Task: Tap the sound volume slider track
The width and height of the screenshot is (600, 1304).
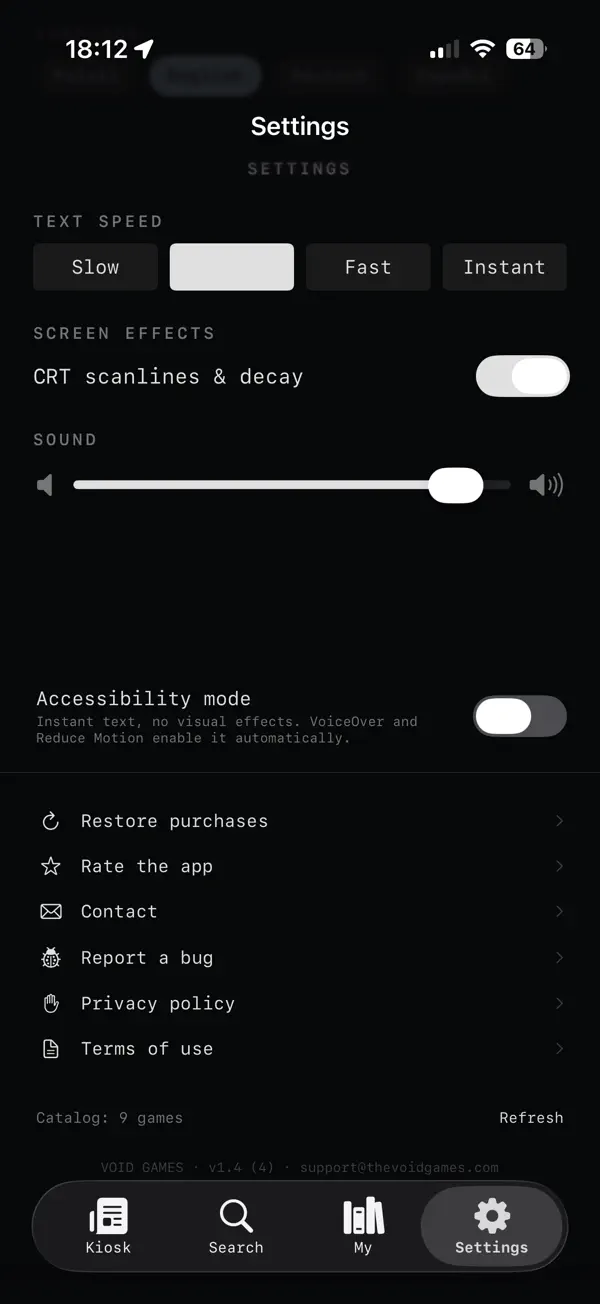Action: (292, 485)
